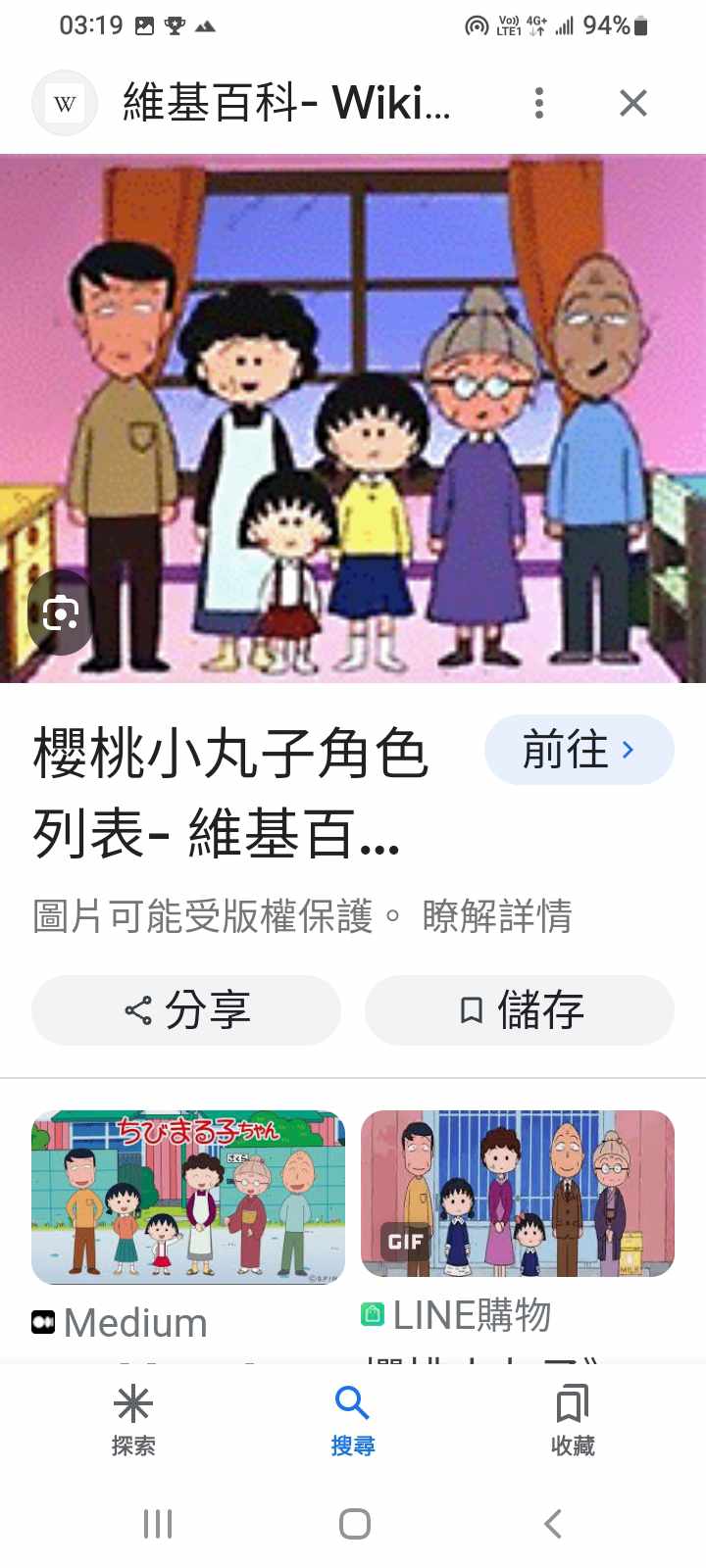Tap 前往 to visit the page
Image resolution: width=706 pixels, height=1568 pixels.
579,751
